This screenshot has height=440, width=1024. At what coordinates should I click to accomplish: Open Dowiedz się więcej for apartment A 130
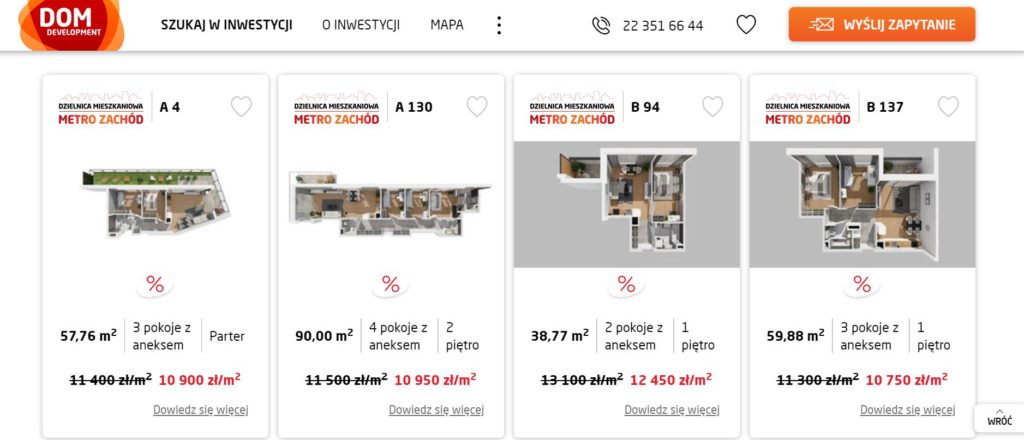coord(436,410)
